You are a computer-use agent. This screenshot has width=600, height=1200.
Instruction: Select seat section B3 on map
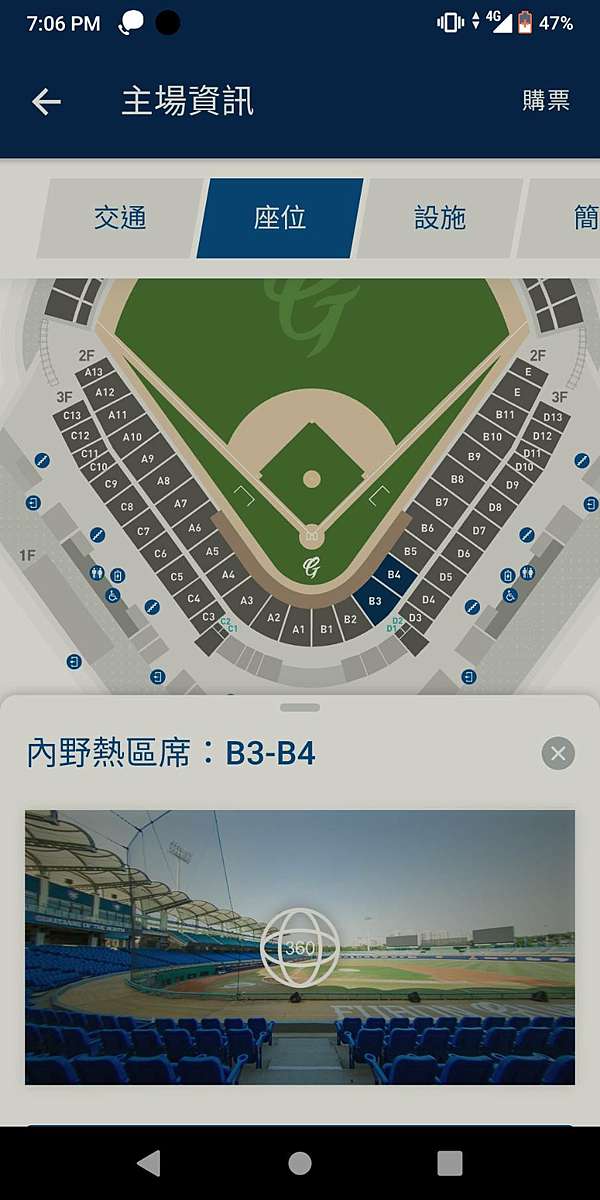point(375,600)
